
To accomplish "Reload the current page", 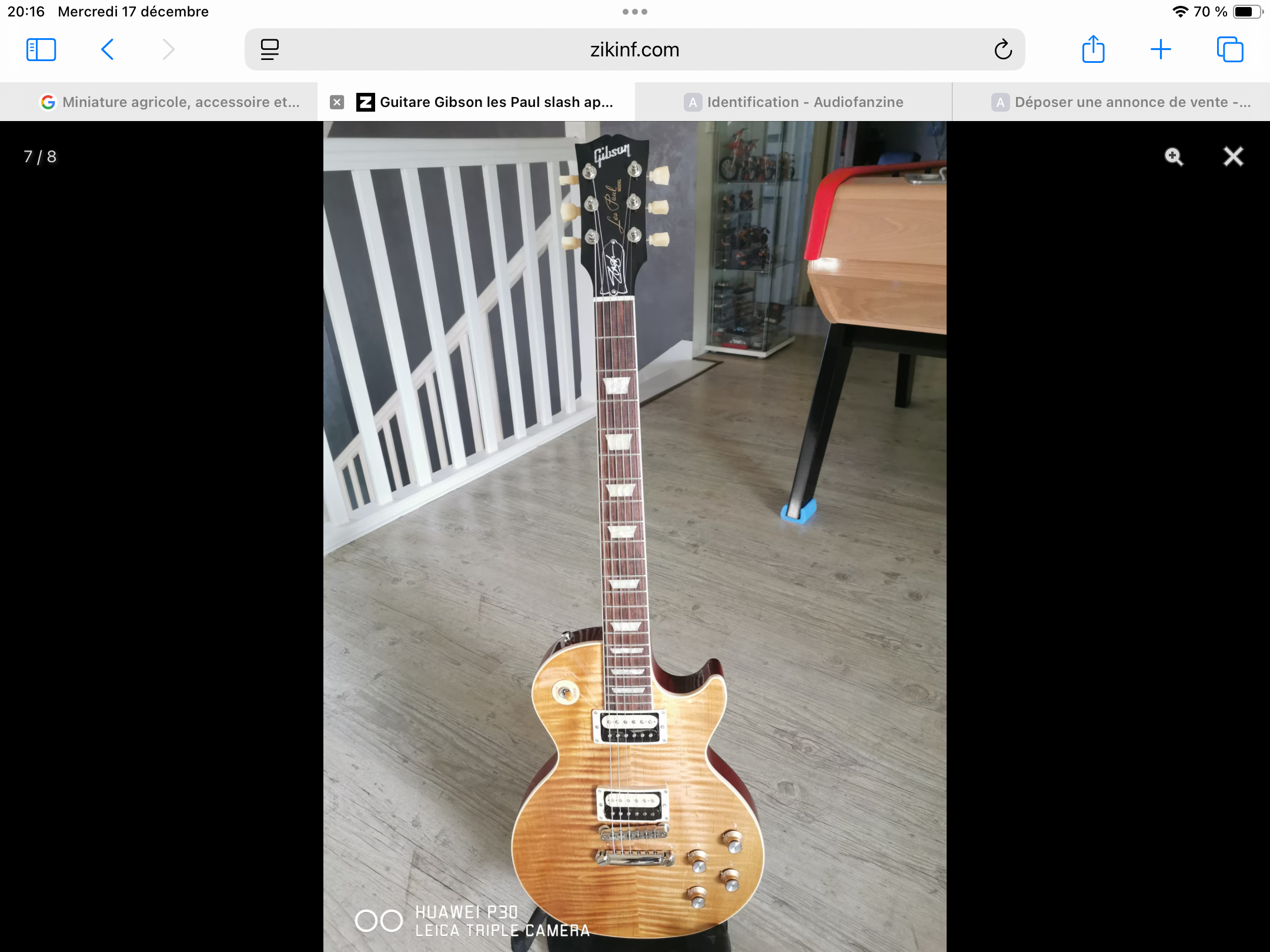I will click(x=1003, y=50).
